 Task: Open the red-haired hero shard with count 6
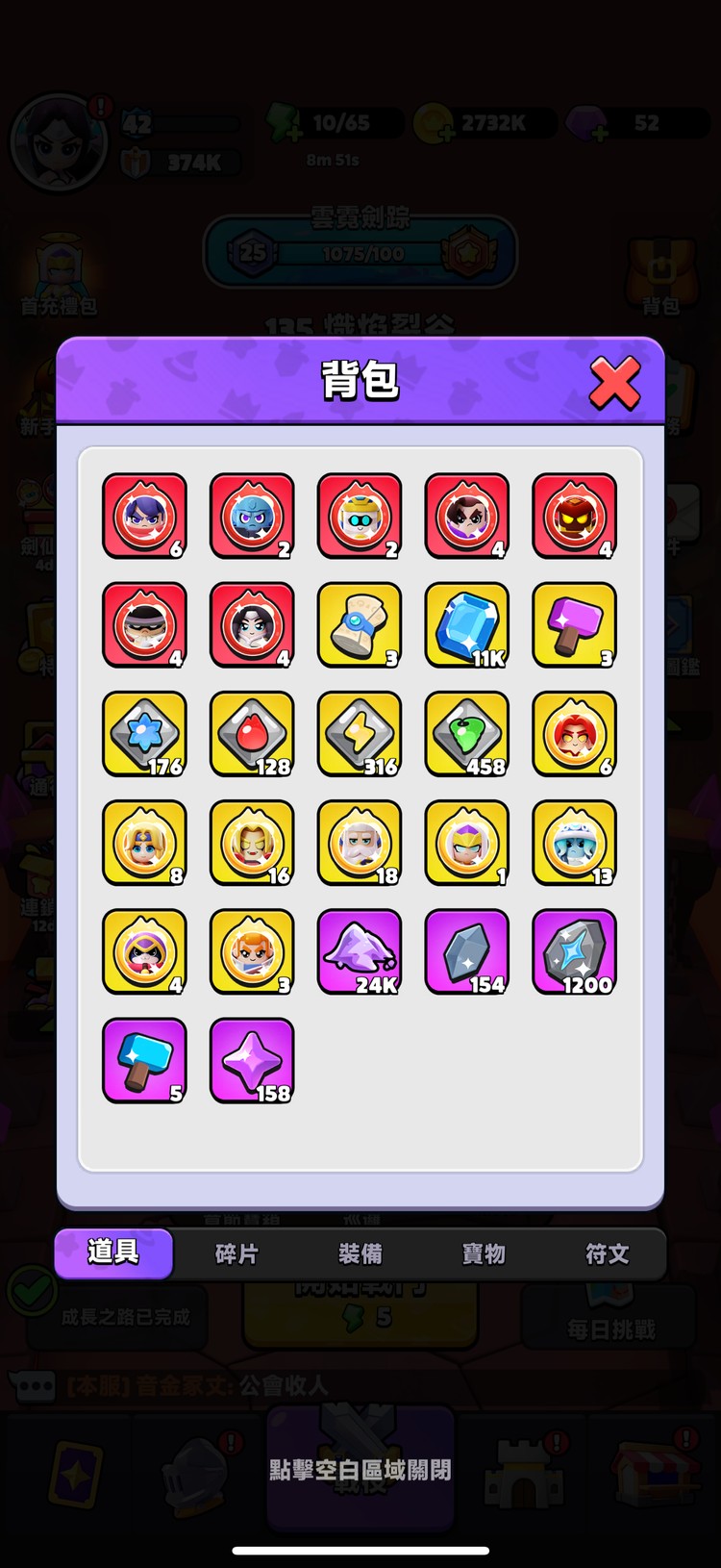(574, 734)
